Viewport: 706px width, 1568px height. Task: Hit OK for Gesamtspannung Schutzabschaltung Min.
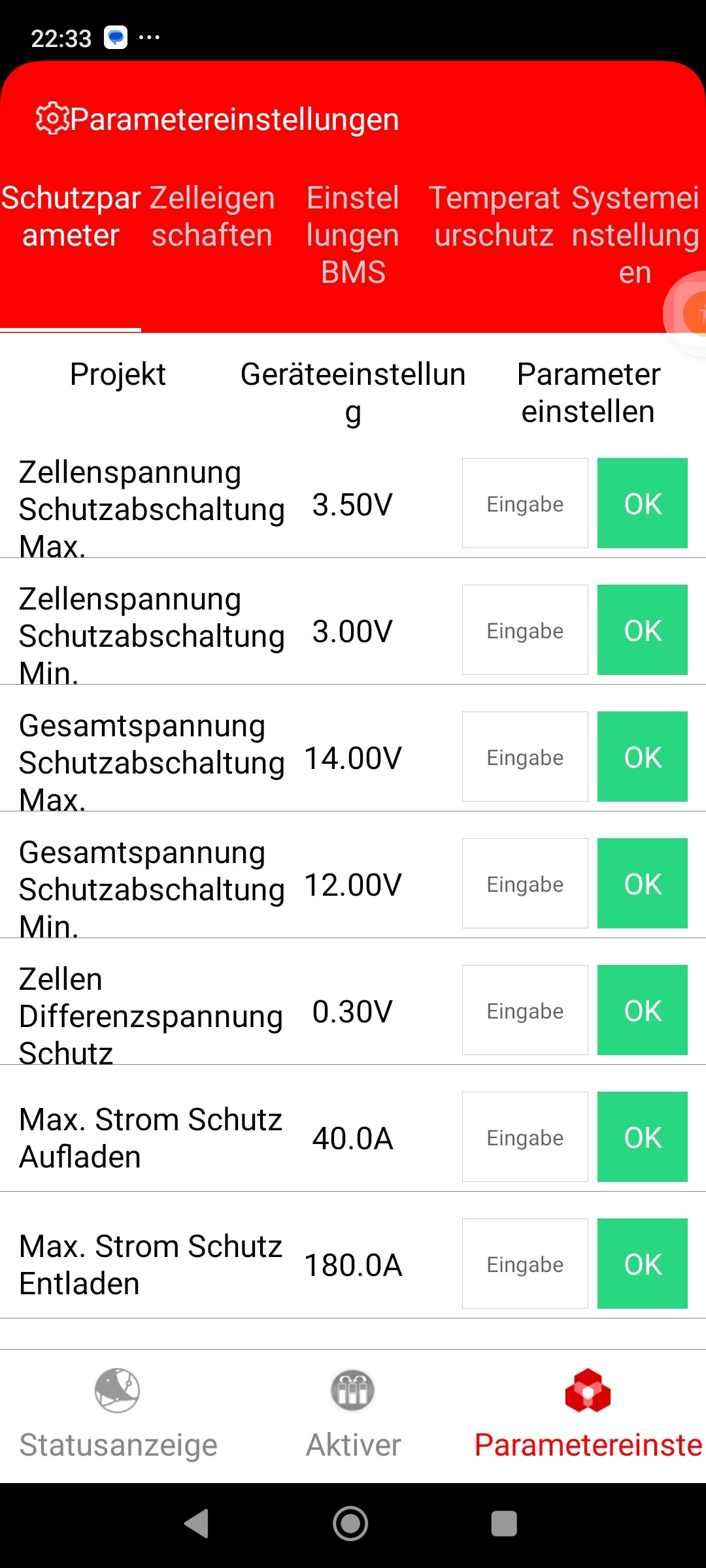pyautogui.click(x=643, y=883)
